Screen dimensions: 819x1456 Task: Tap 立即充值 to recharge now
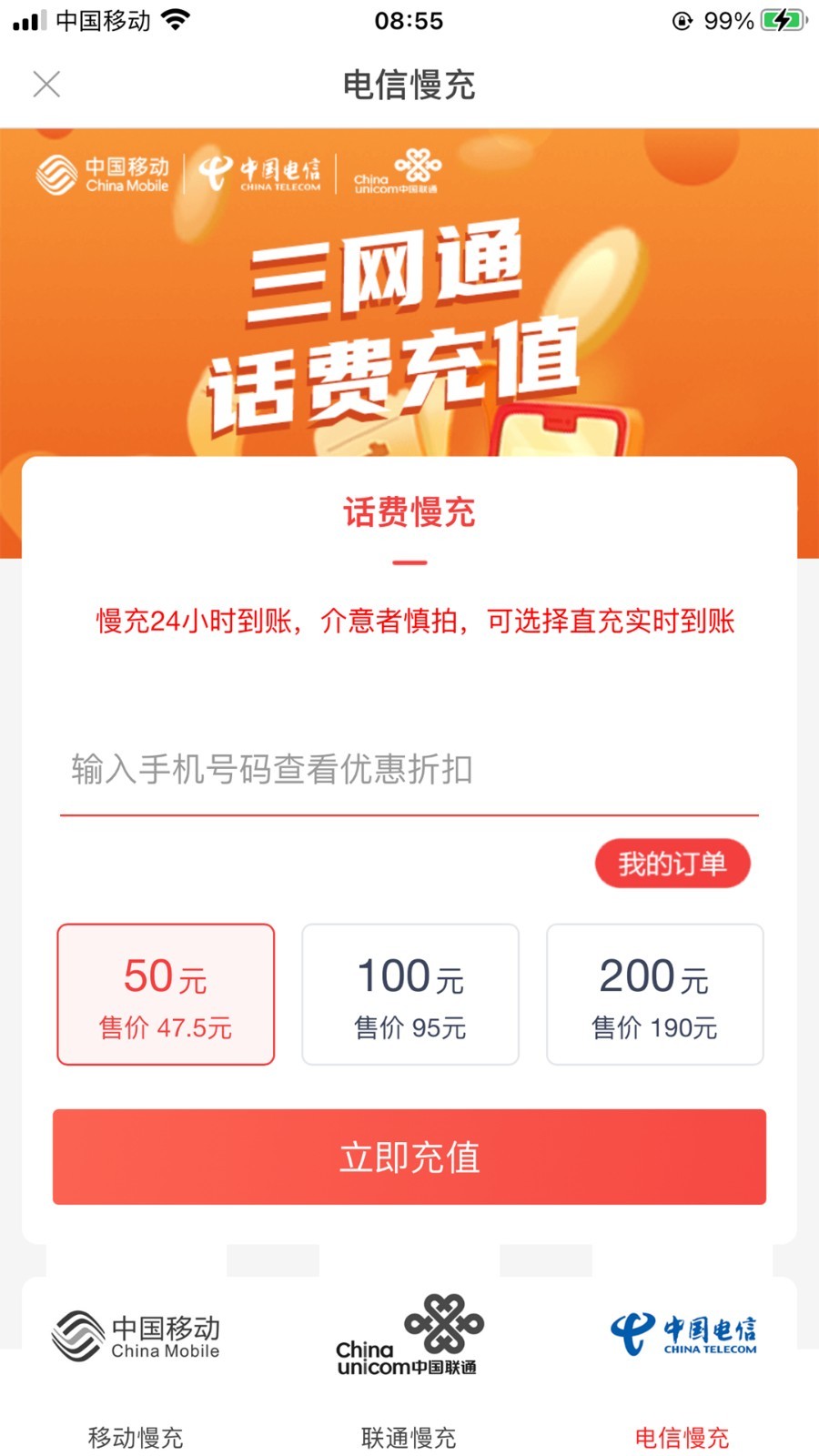(x=409, y=1158)
